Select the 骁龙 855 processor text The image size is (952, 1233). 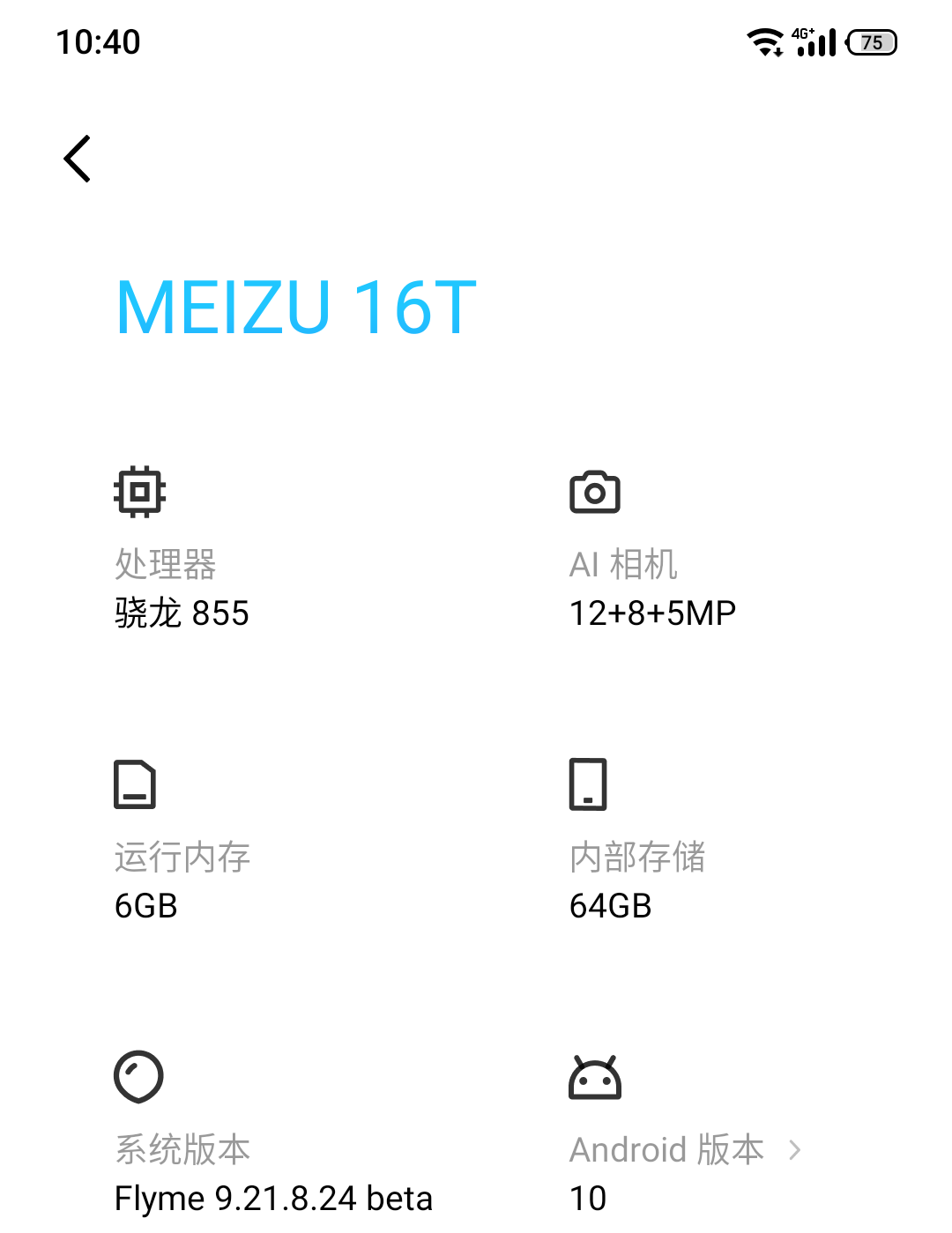(182, 613)
